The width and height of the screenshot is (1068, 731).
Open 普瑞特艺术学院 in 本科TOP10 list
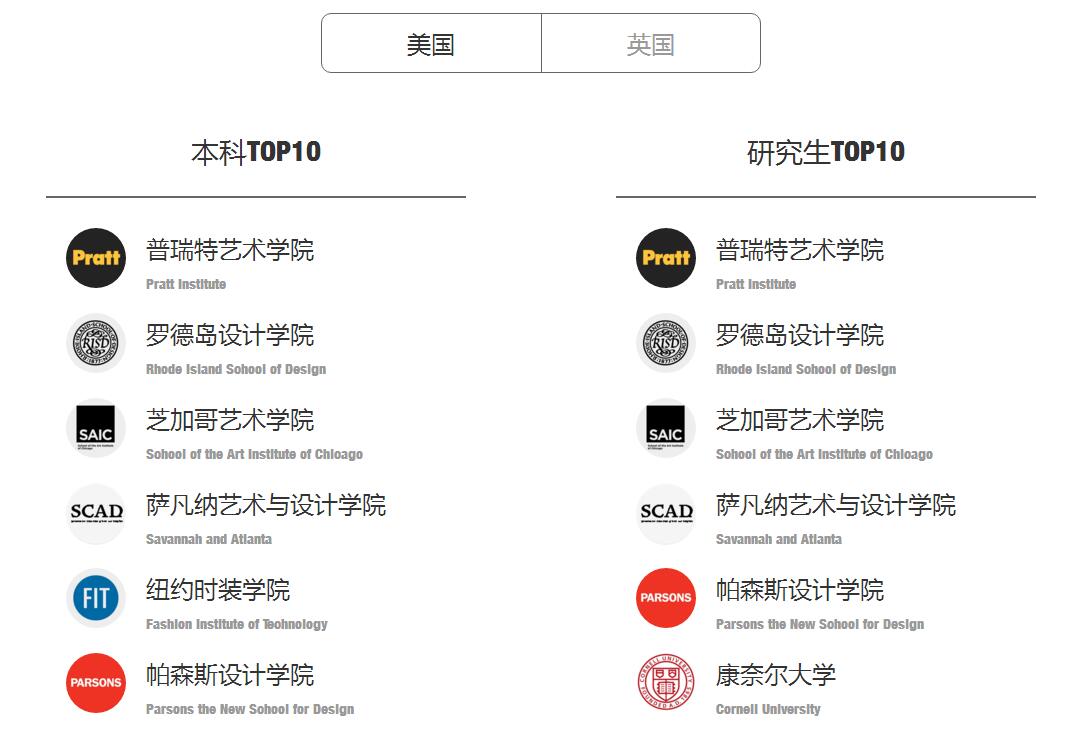coord(230,250)
